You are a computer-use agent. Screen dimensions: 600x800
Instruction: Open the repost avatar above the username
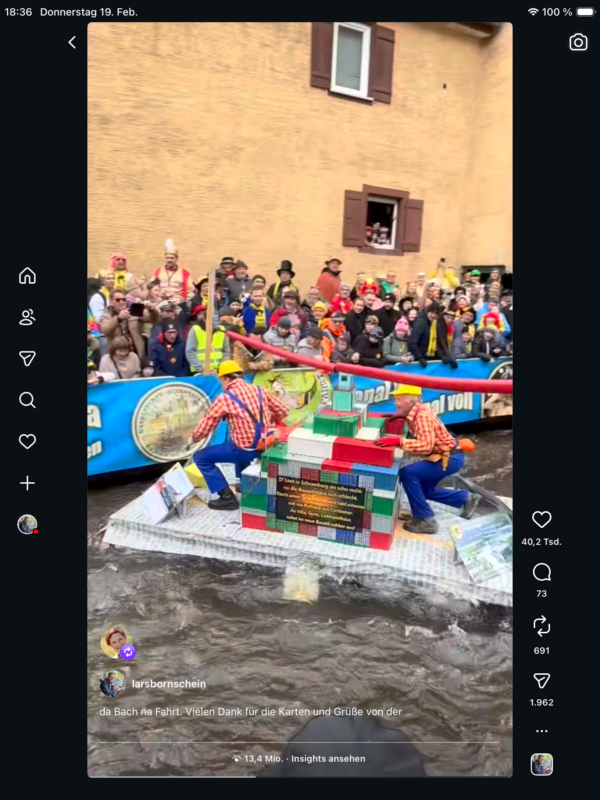pos(116,642)
